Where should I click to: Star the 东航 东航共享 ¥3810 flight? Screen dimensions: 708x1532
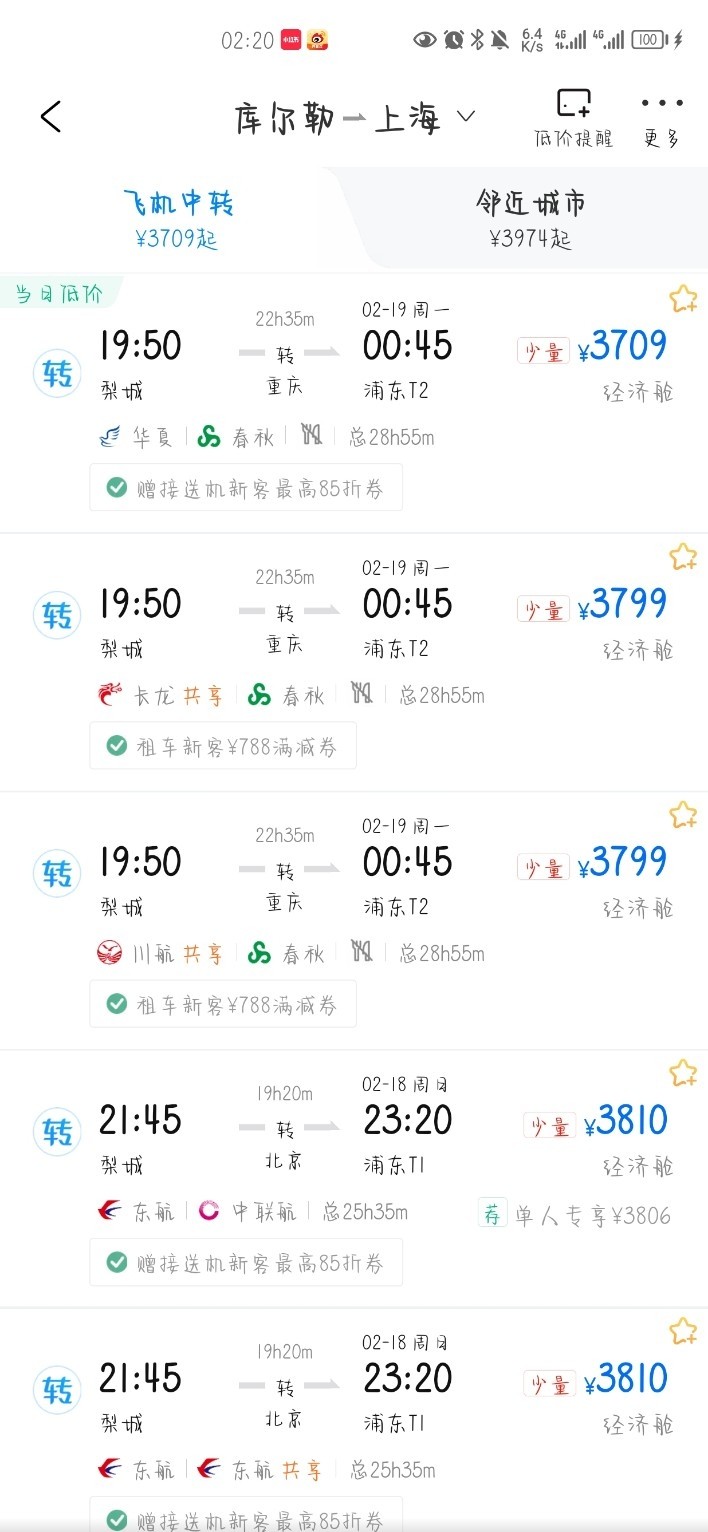click(x=683, y=1331)
